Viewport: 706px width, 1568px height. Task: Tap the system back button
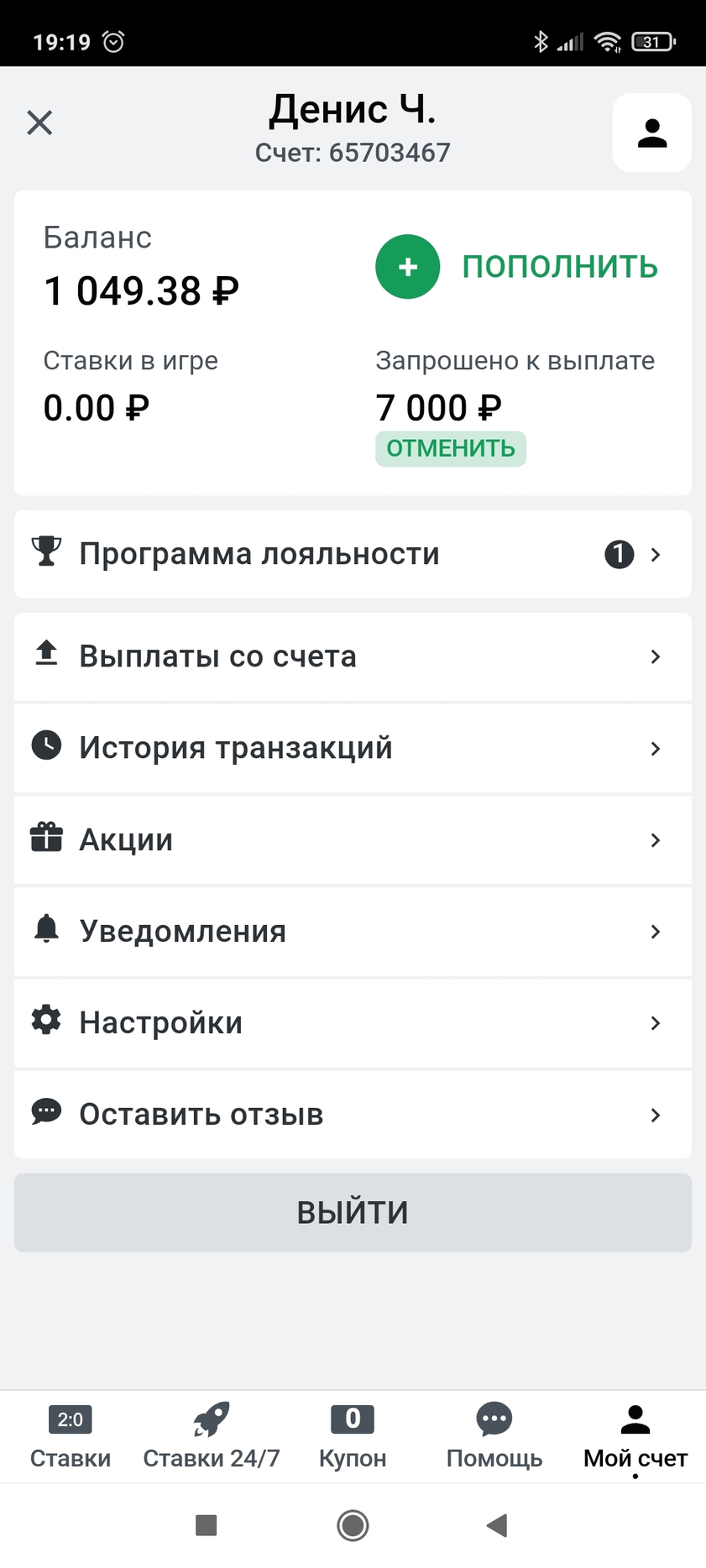[497, 1525]
